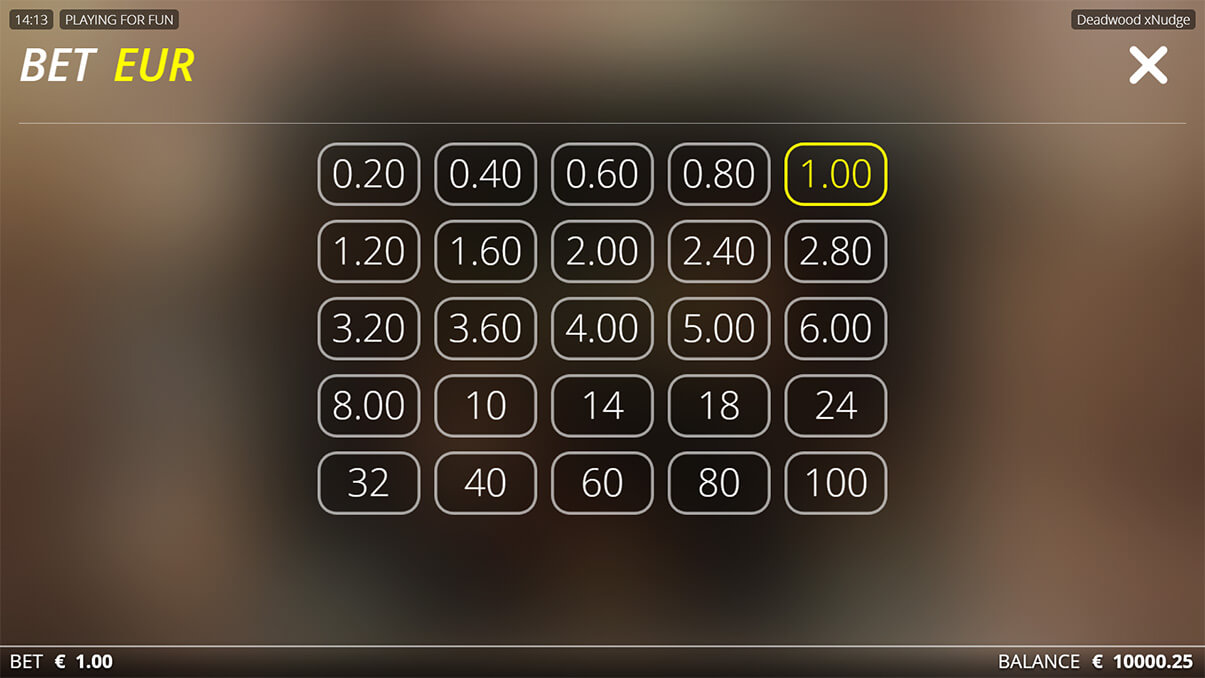1205x678 pixels.
Task: Tap the highlighted 1.00 bet
Action: (x=836, y=174)
